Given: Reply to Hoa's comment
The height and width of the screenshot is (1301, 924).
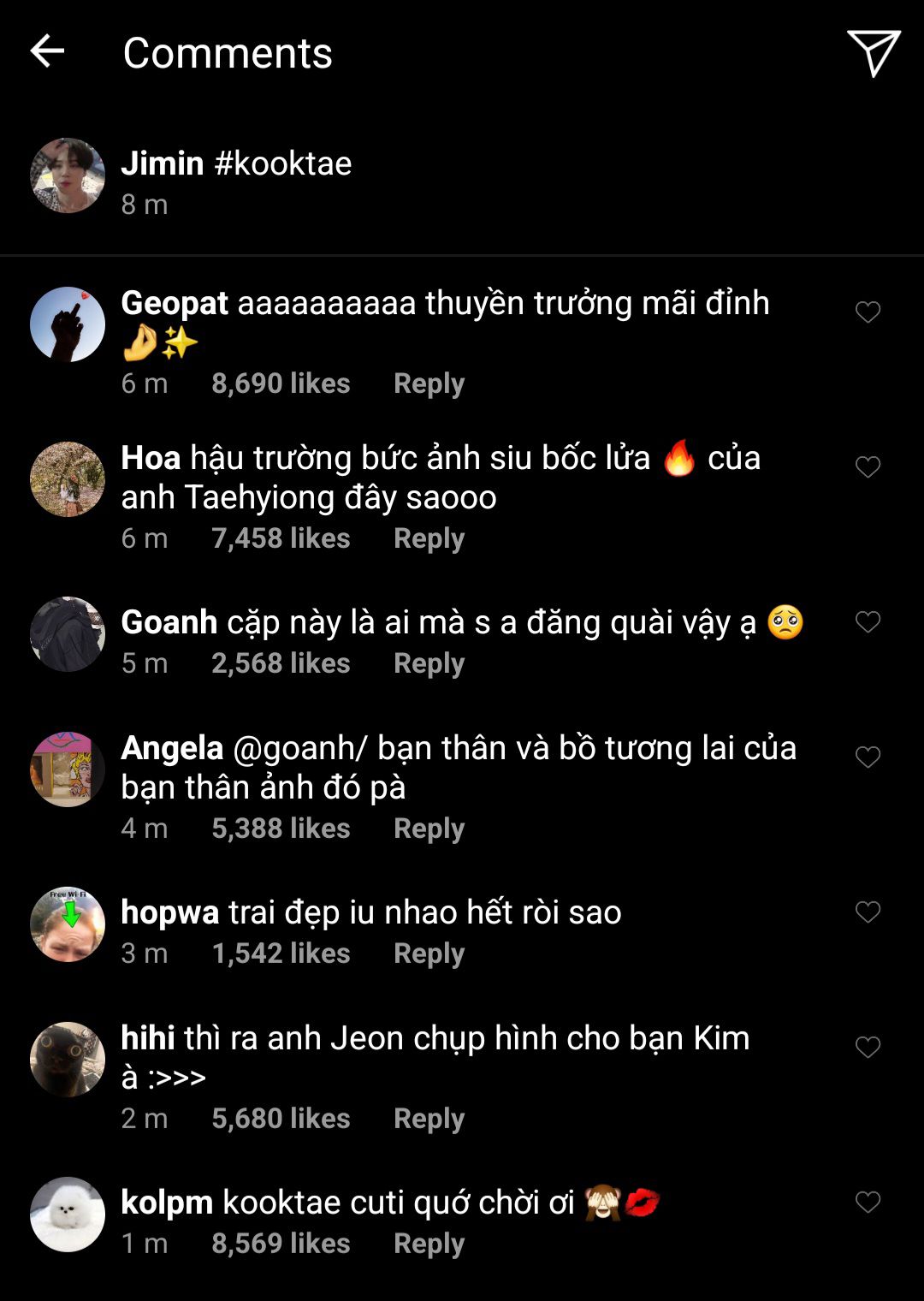Looking at the screenshot, I should click(x=429, y=538).
